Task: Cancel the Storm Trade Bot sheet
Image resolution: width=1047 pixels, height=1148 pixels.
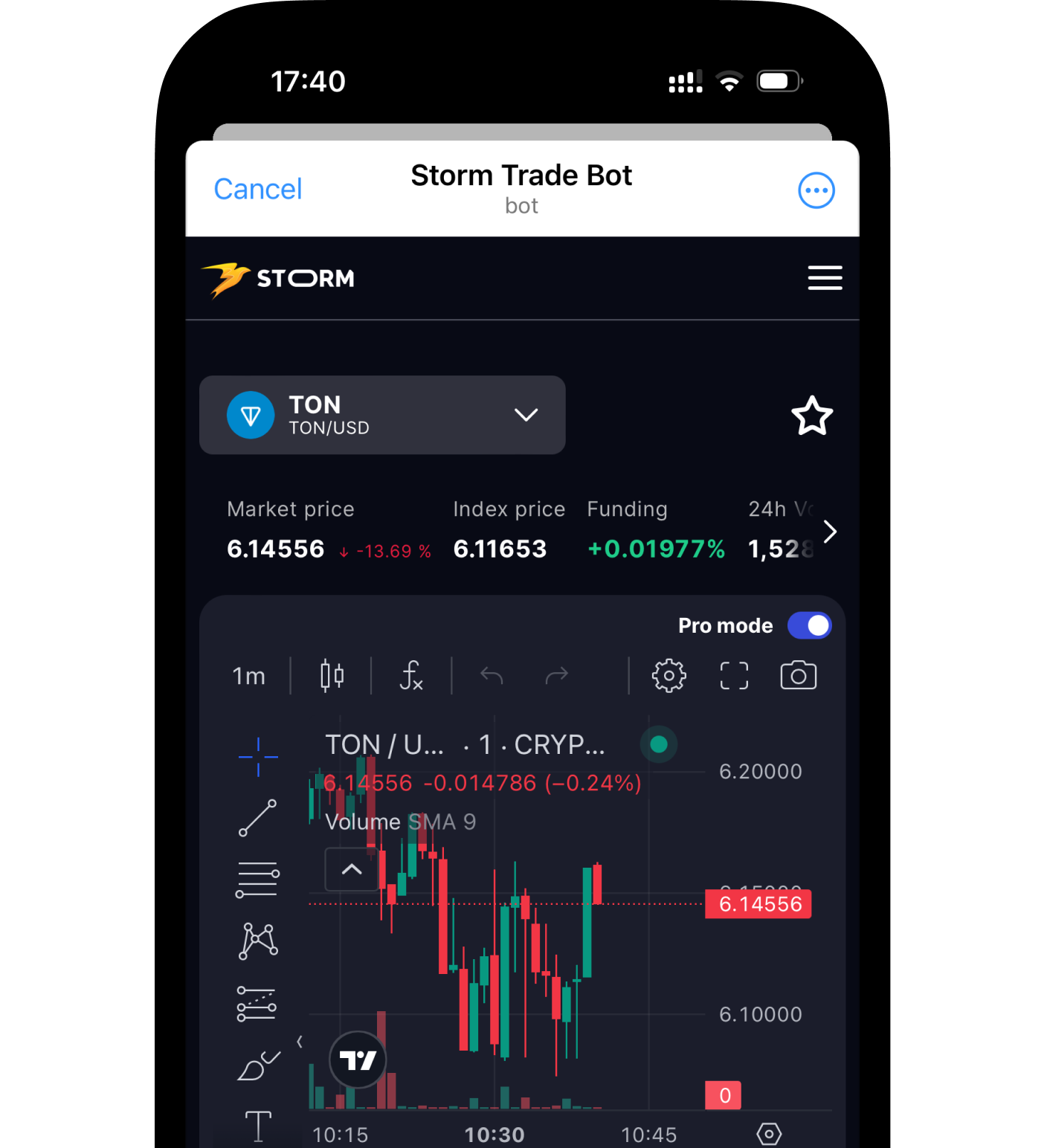Action: 257,189
